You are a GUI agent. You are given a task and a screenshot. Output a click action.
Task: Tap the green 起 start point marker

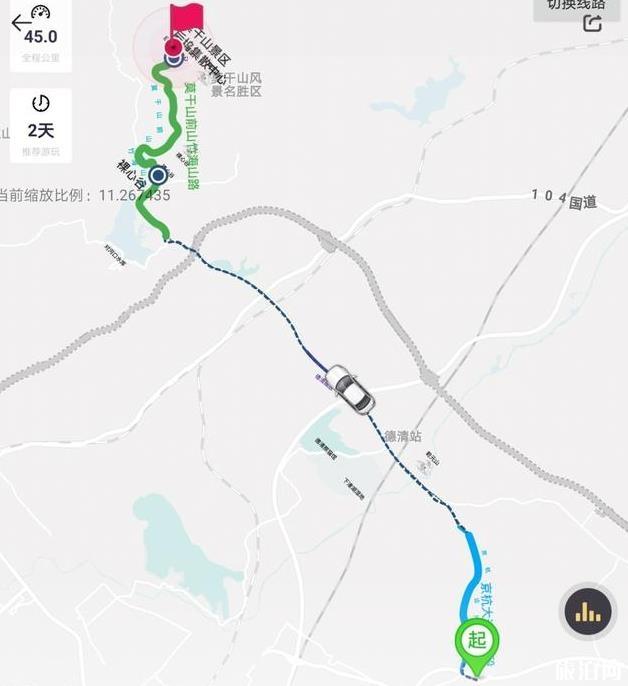[478, 644]
